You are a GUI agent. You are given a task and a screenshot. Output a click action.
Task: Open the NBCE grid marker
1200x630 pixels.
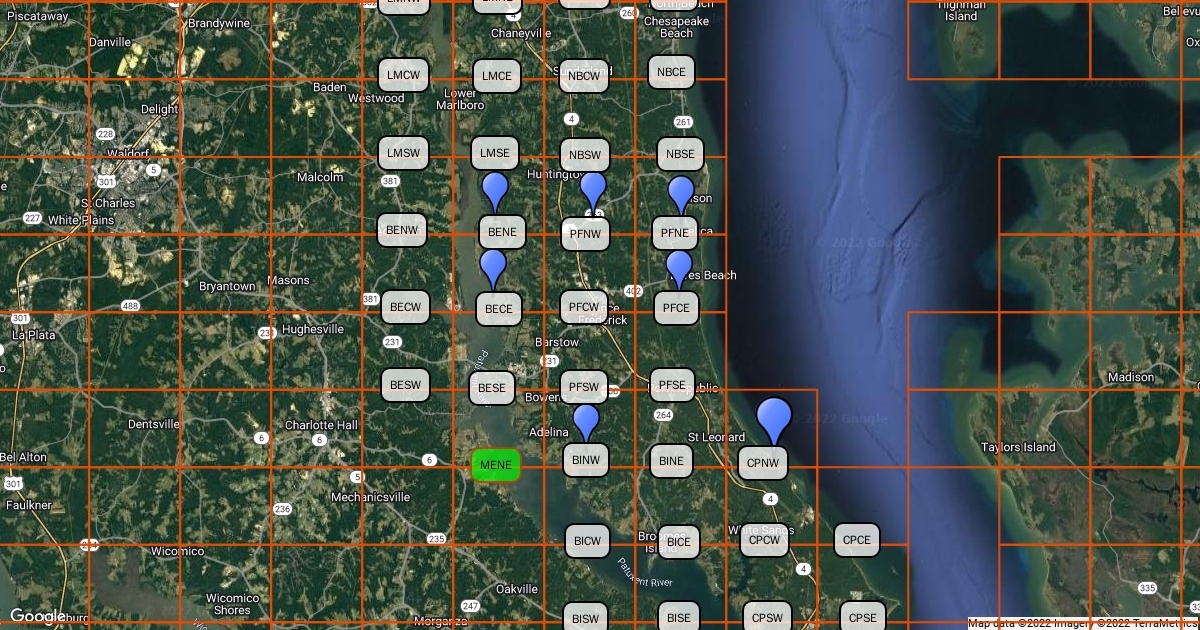672,72
